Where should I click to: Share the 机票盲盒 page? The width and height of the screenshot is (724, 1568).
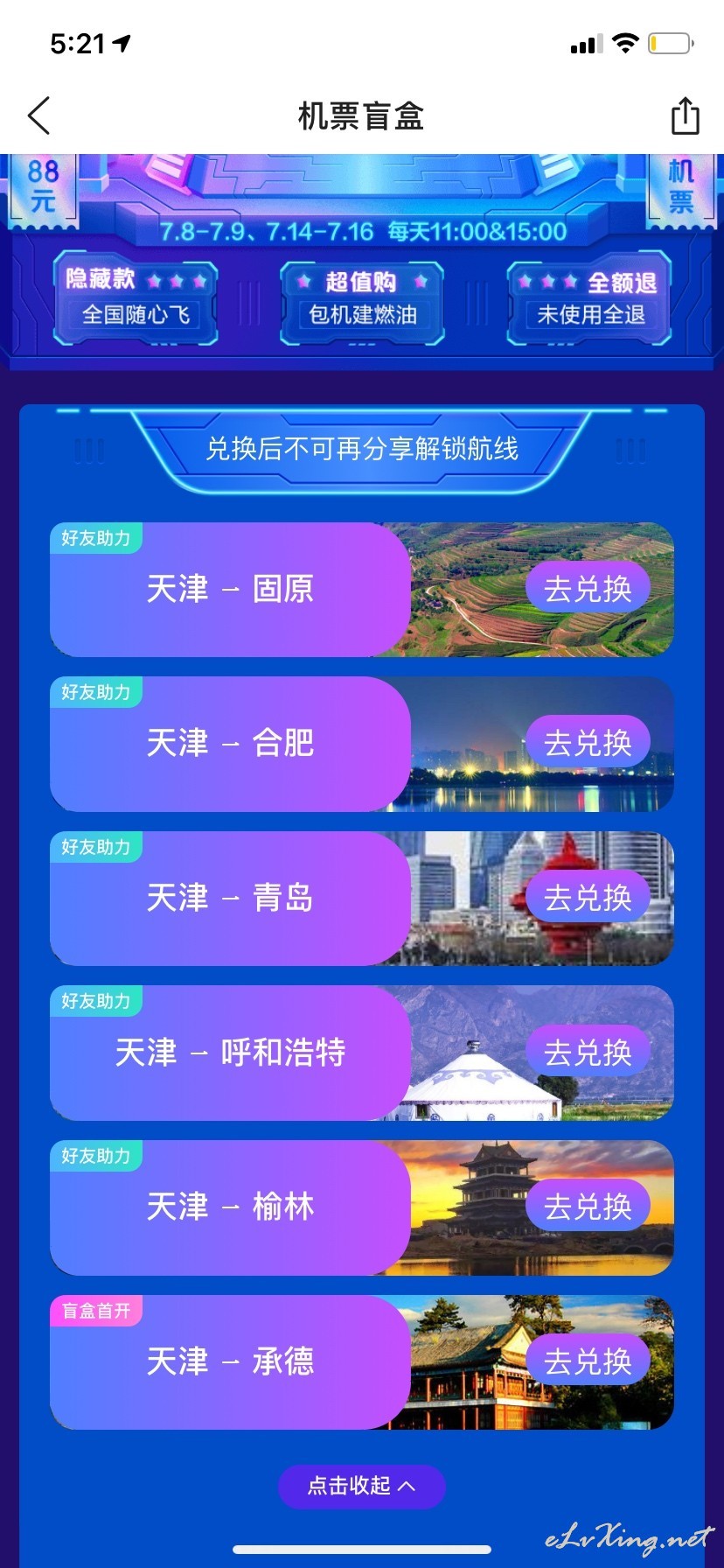tap(685, 115)
